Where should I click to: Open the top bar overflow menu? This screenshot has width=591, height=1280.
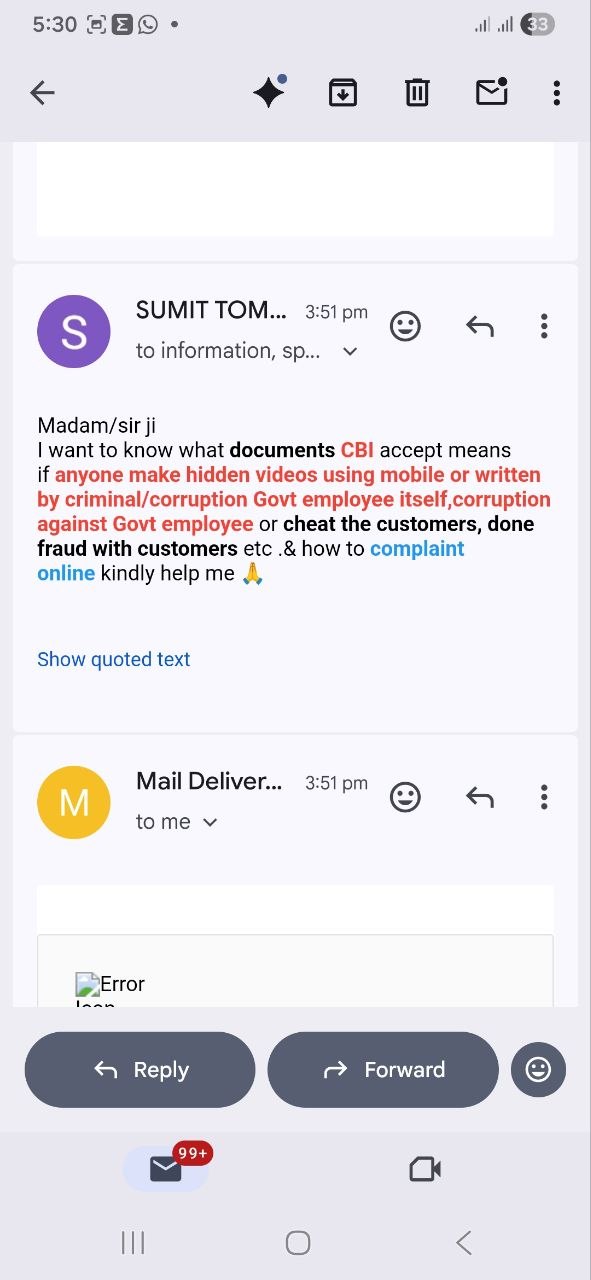click(x=557, y=93)
